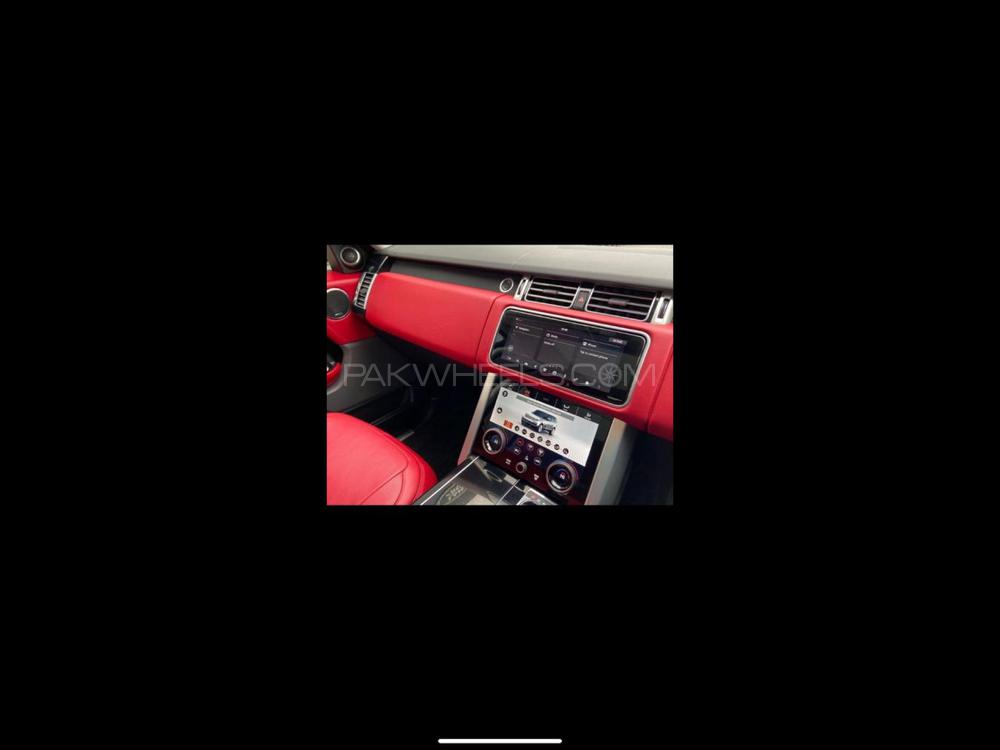
Task: Tap the car interior photo
Action: tap(500, 375)
